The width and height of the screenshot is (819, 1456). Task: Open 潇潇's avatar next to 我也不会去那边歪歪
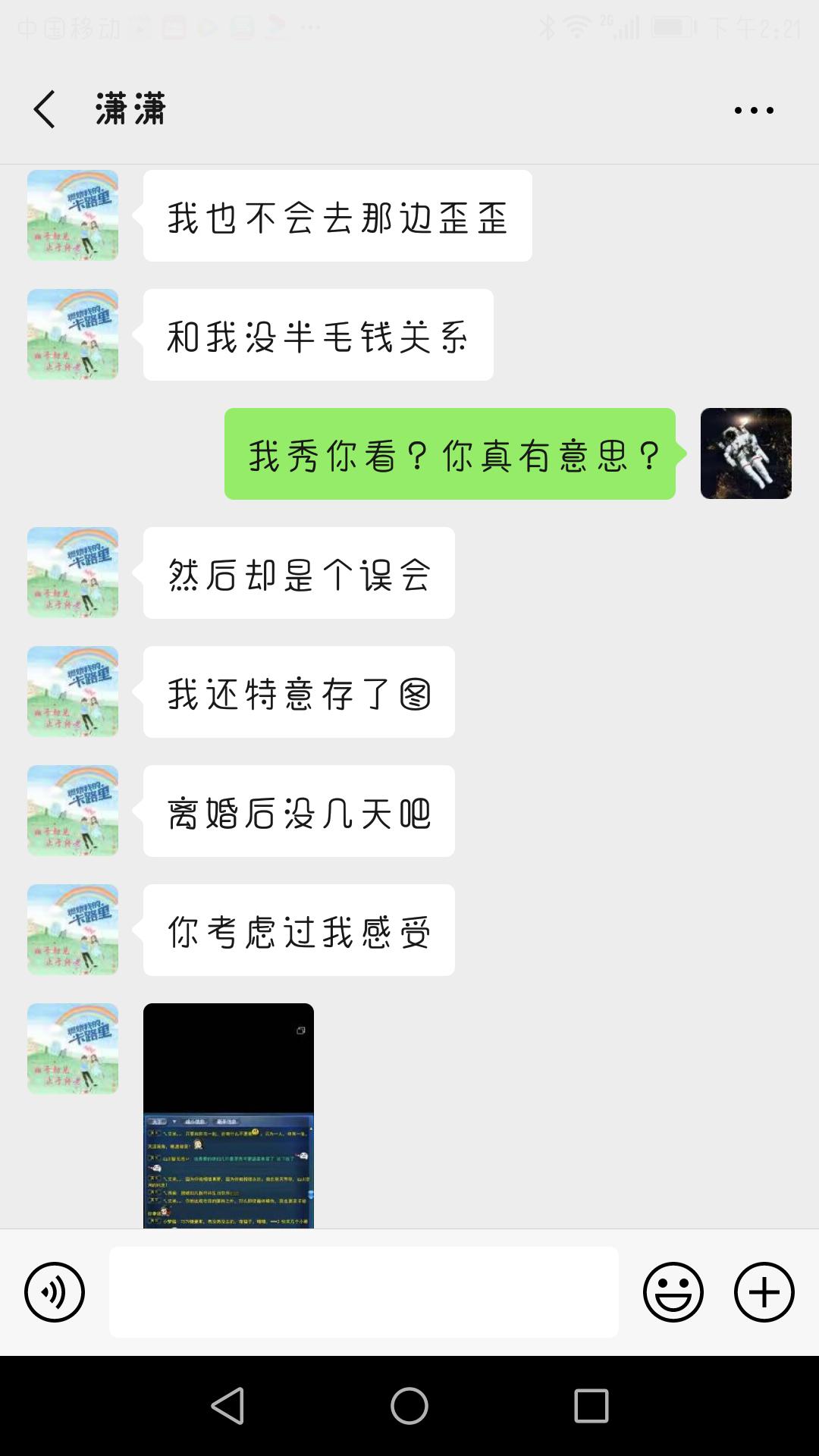(73, 215)
